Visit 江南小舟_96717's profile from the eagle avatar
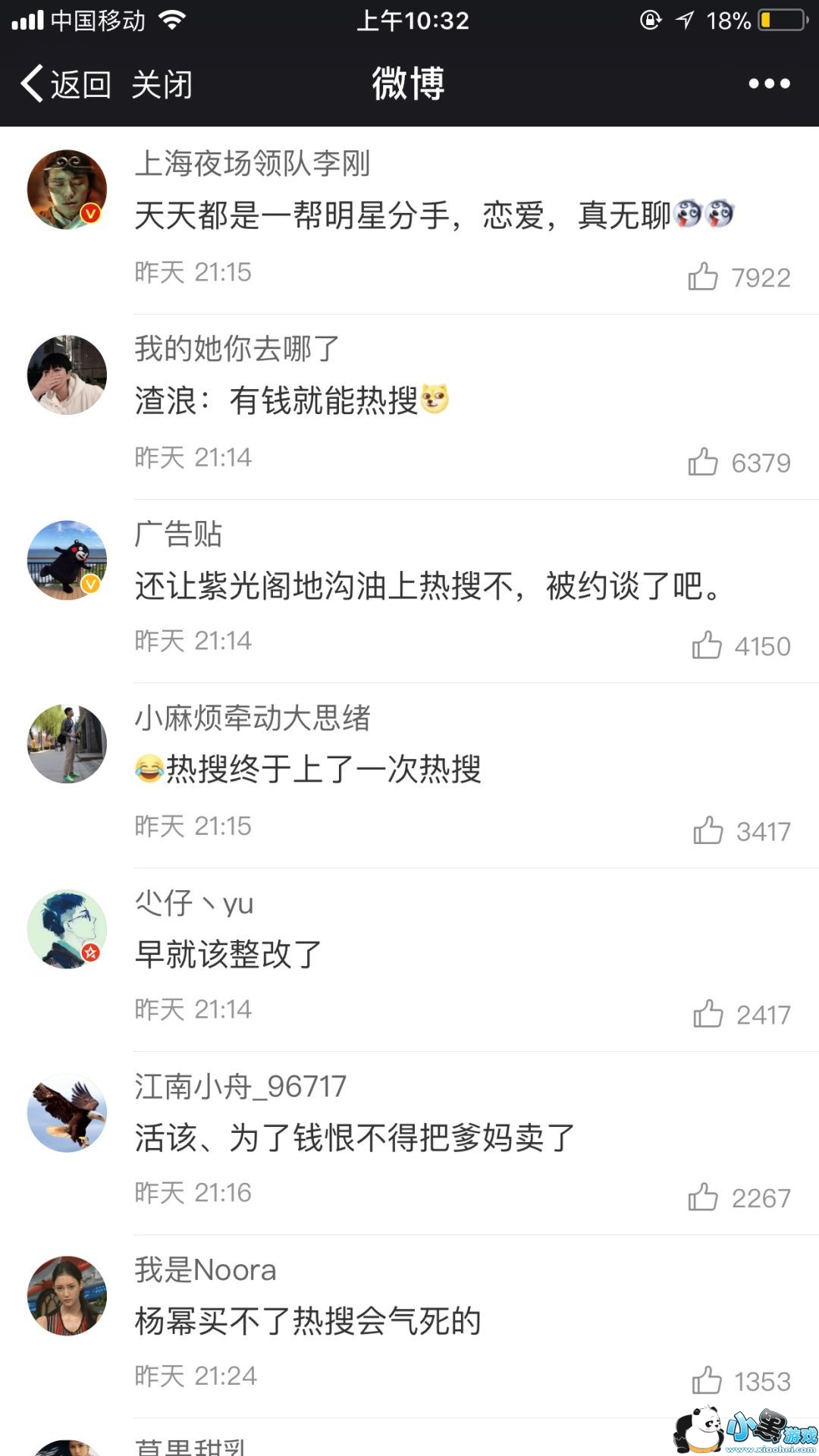819x1456 pixels. tap(67, 1112)
